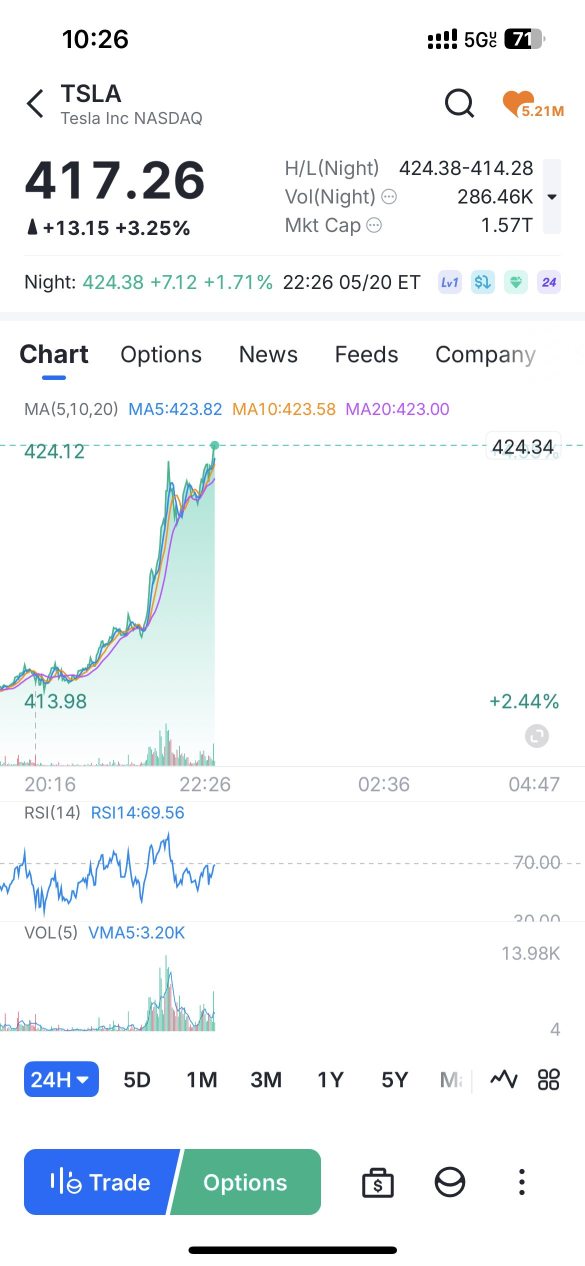The image size is (585, 1266).
Task: Open the search magnifier icon
Action: [x=459, y=103]
